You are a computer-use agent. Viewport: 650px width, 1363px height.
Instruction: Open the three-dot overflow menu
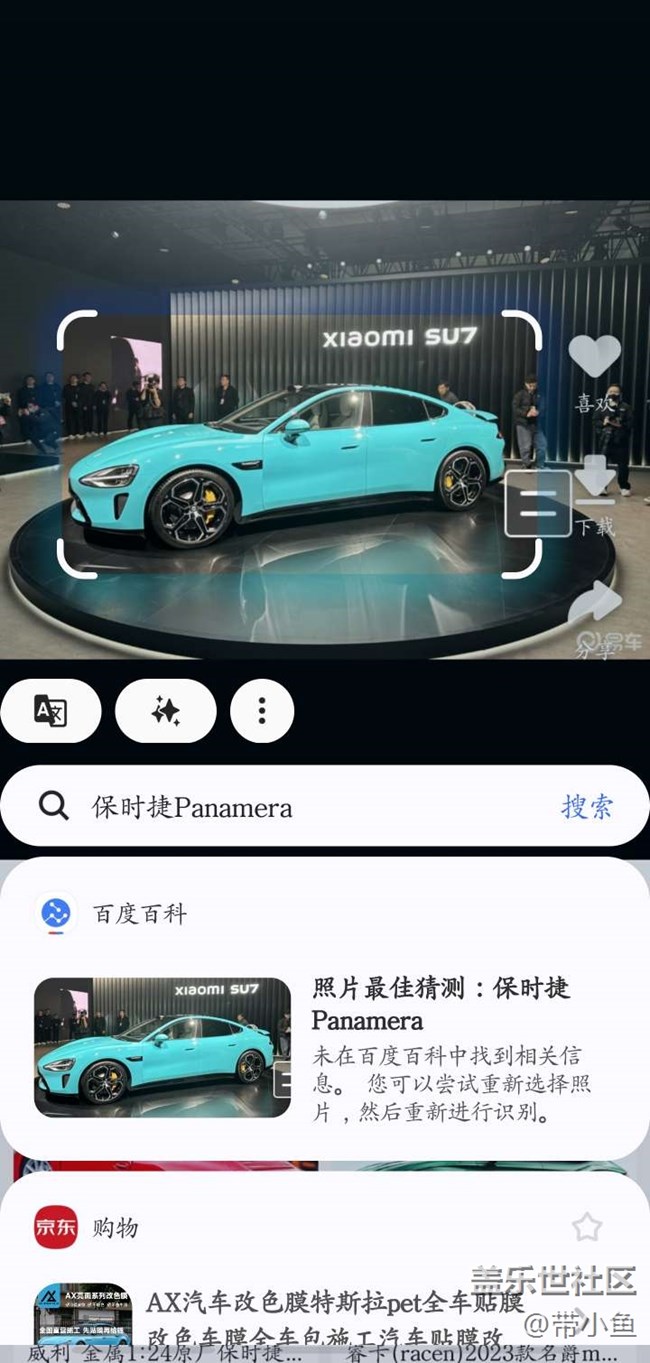point(262,711)
